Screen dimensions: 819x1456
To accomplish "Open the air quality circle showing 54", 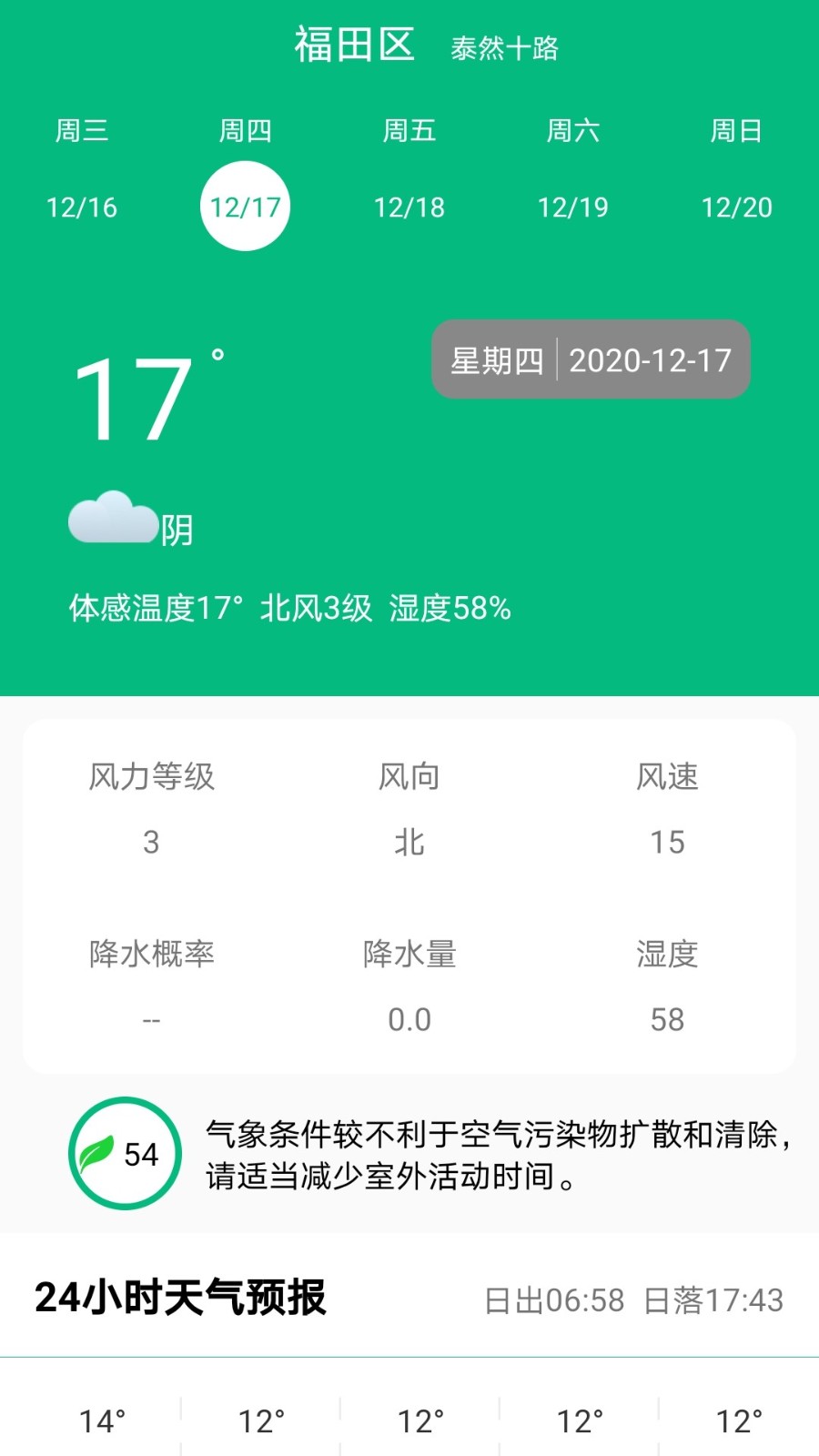I will tap(125, 1152).
